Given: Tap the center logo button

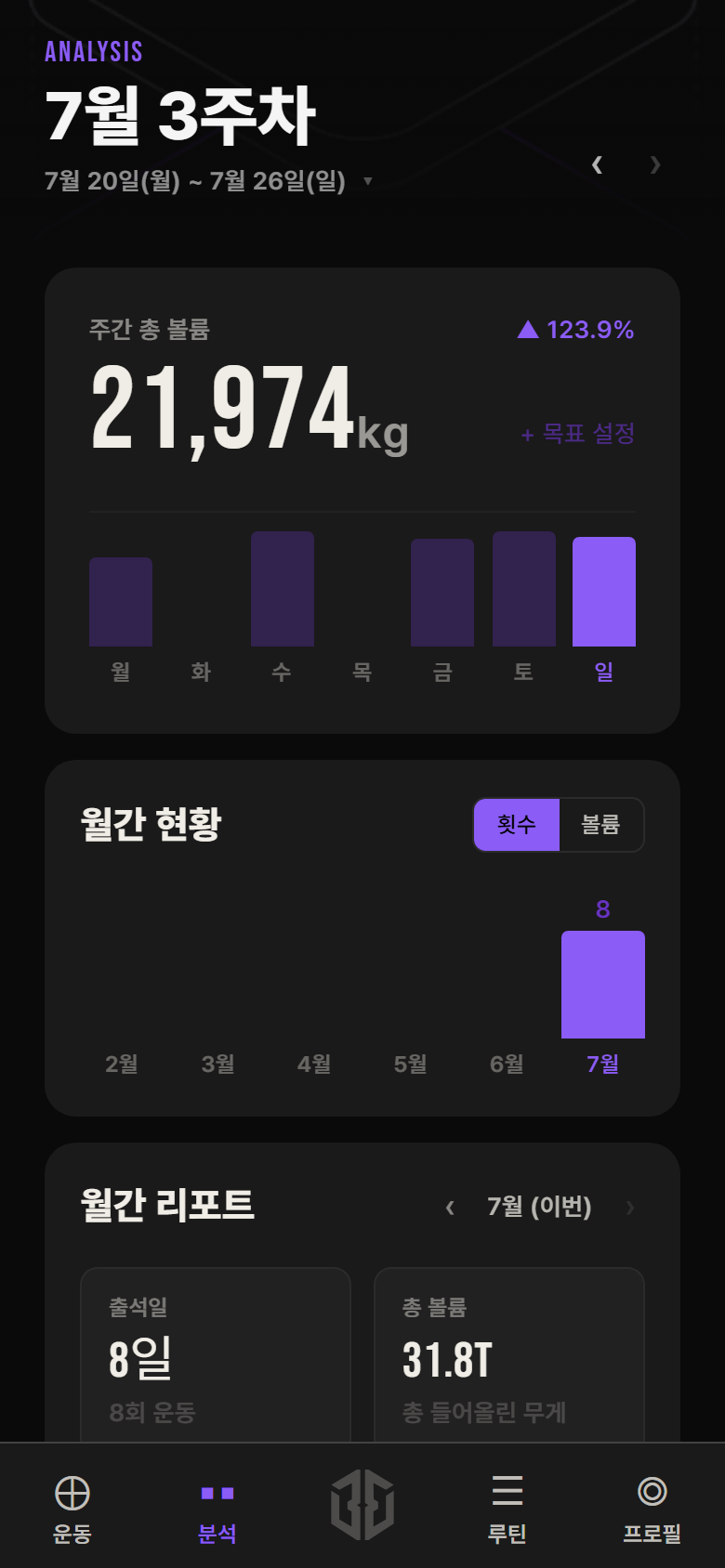Looking at the screenshot, I should click(362, 1505).
